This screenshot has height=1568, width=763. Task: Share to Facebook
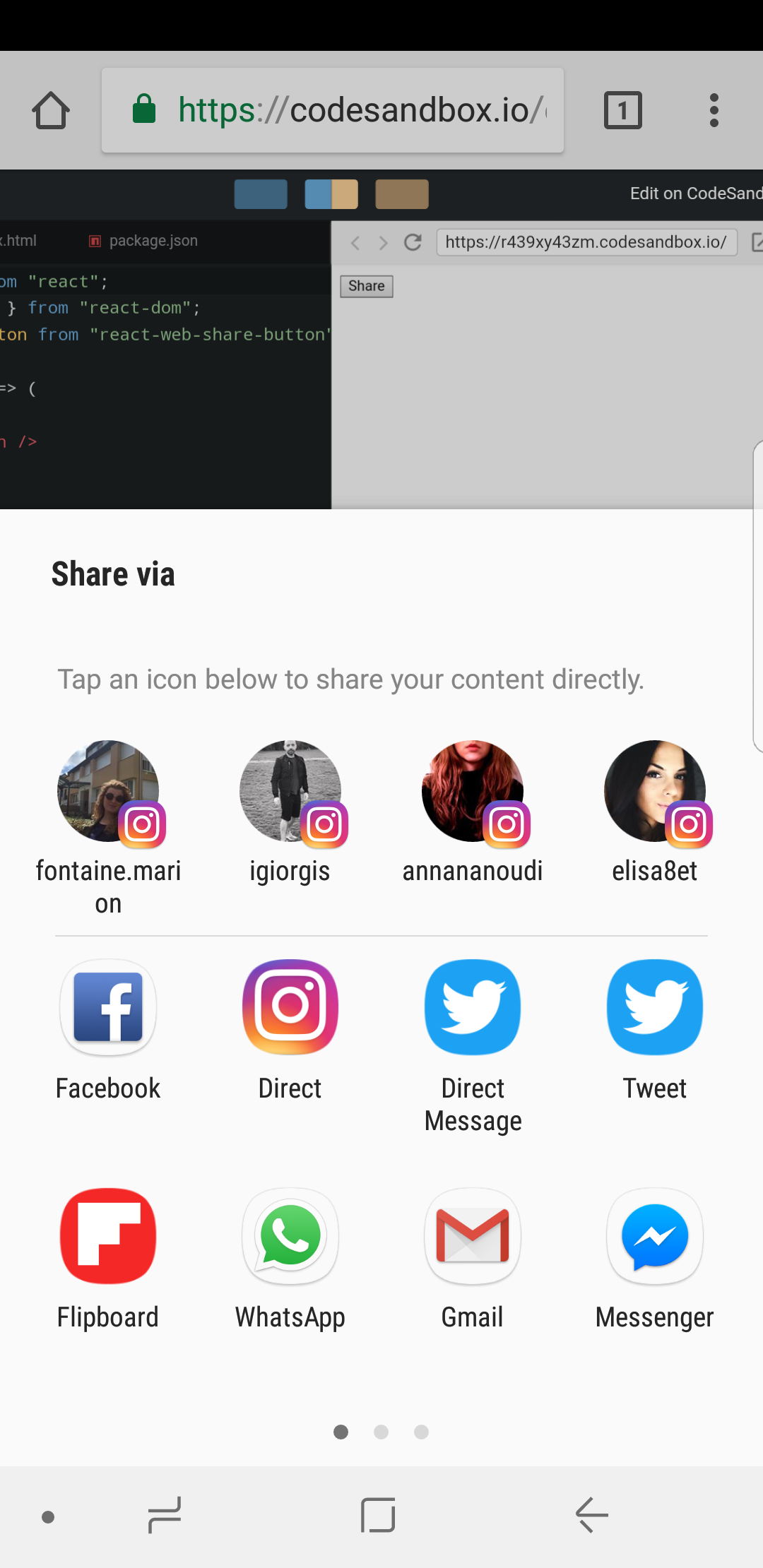[x=108, y=1030]
